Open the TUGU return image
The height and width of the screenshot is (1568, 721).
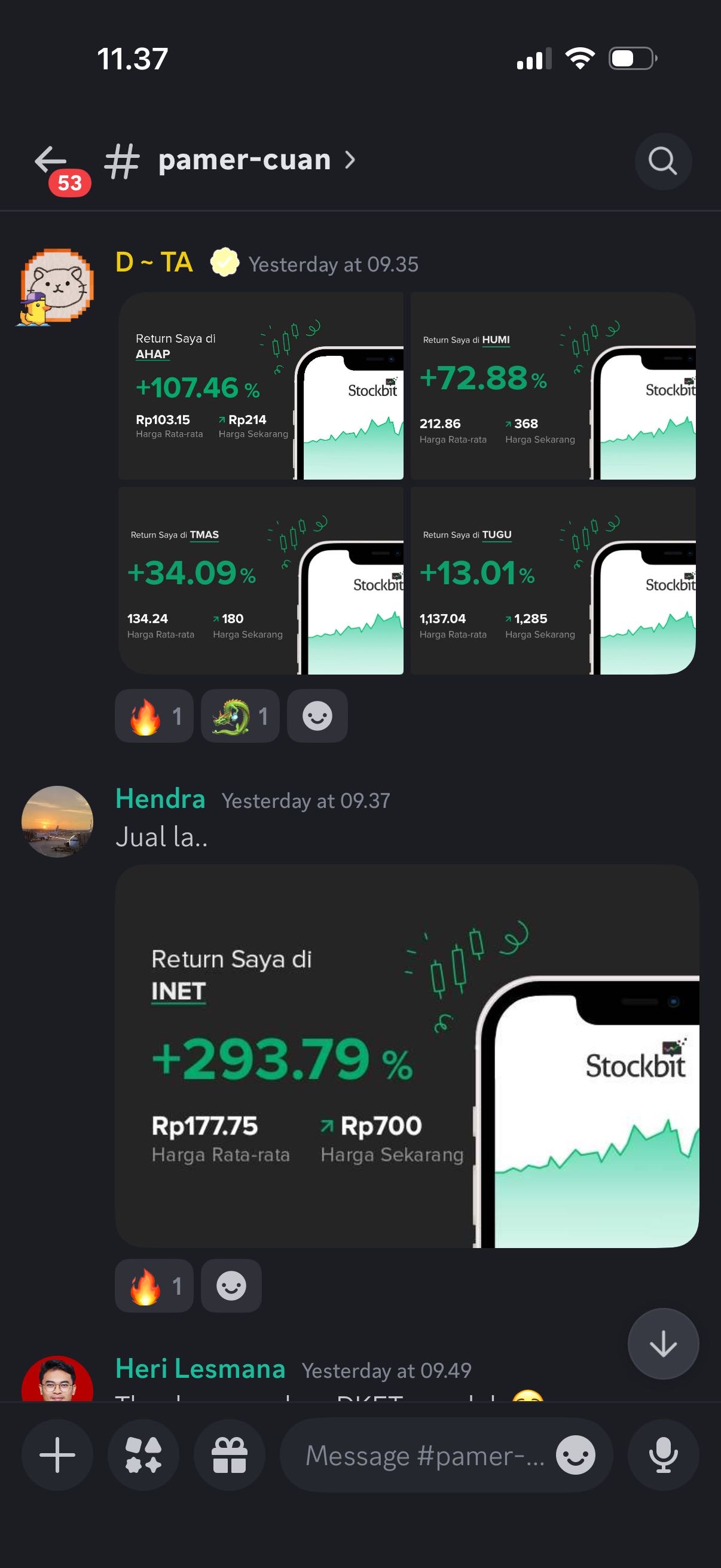coord(552,580)
